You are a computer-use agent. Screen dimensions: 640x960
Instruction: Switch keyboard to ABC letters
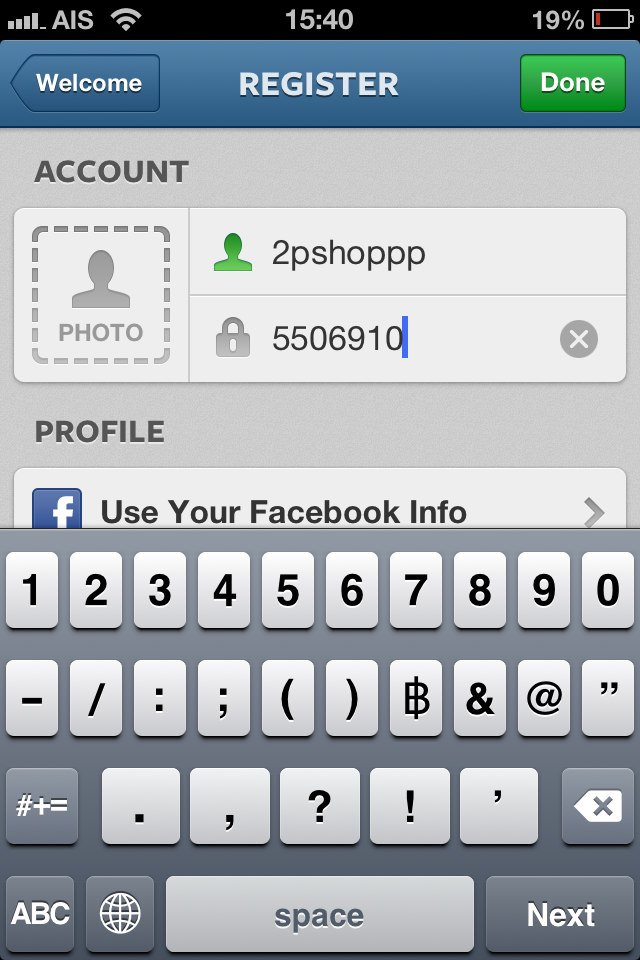pos(40,914)
